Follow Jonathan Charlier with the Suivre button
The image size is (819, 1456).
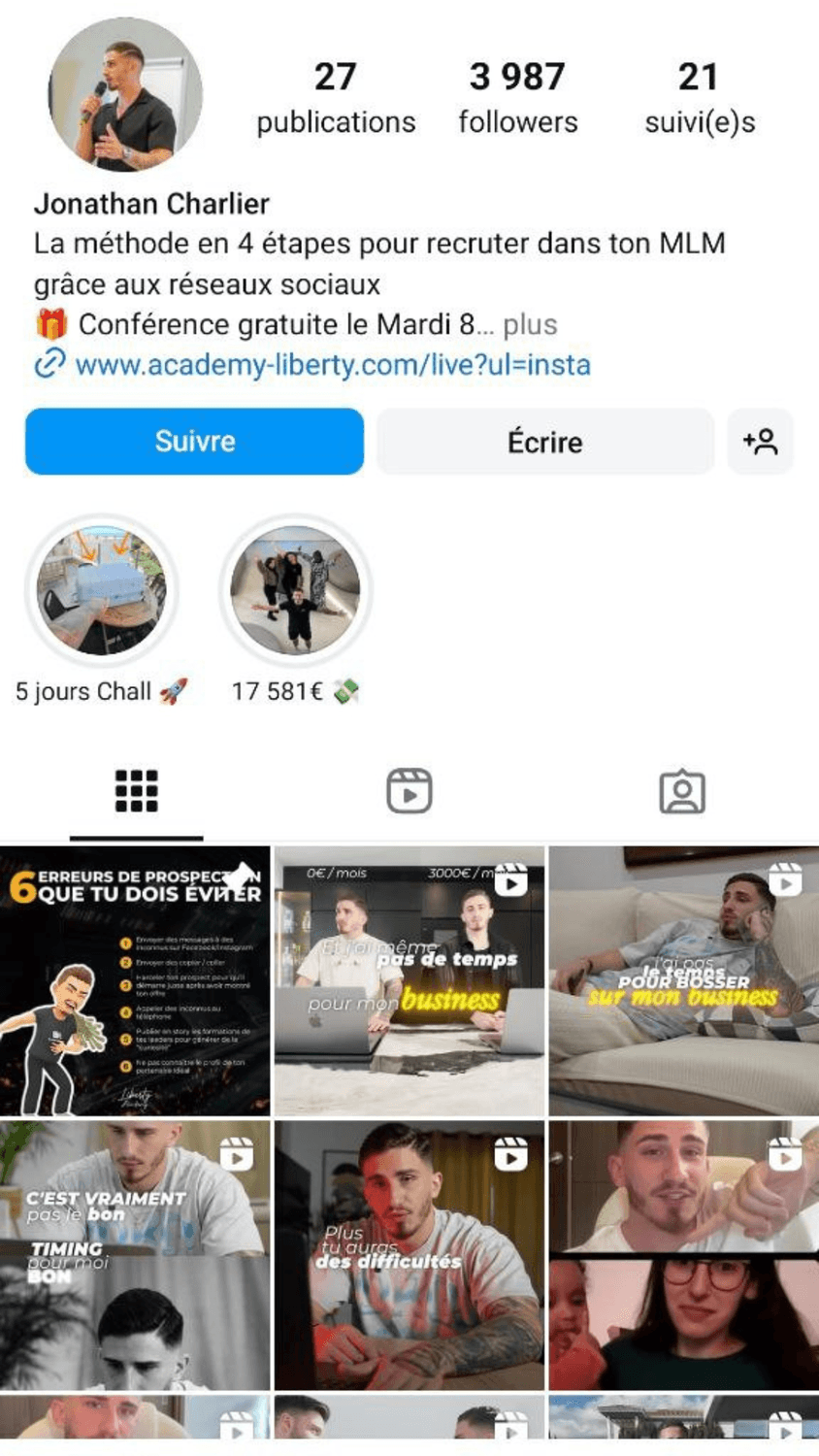(x=194, y=442)
